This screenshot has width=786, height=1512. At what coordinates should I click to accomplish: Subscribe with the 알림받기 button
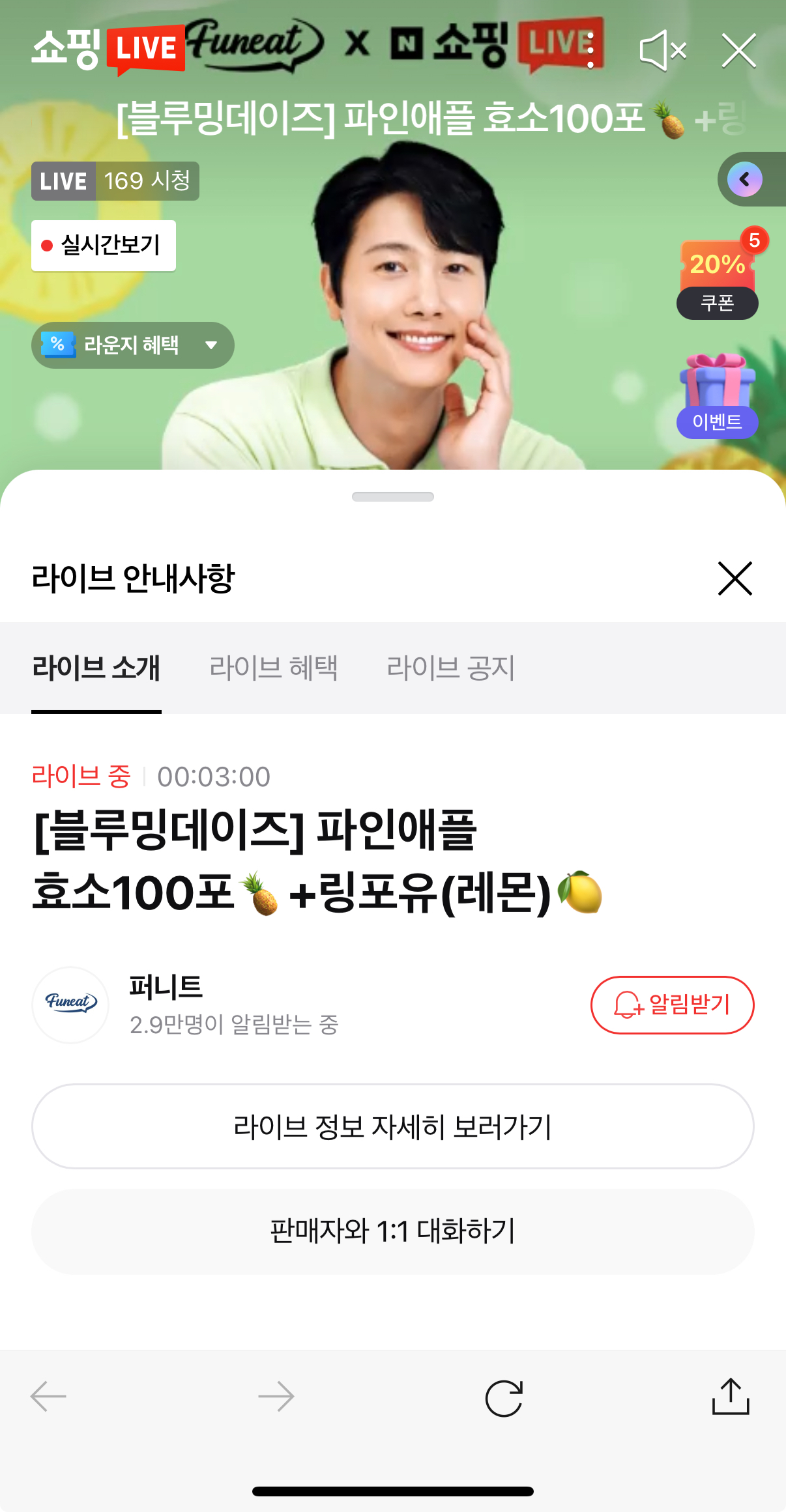click(x=672, y=1005)
